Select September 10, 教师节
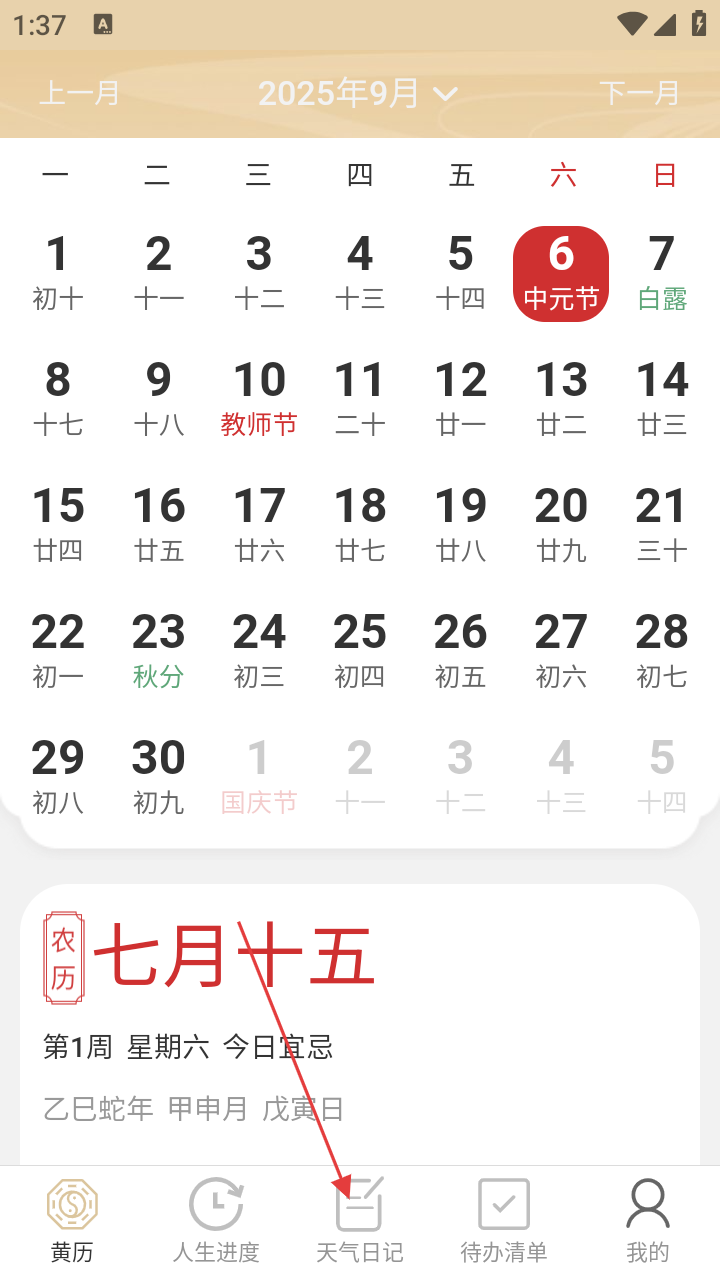This screenshot has width=720, height=1280. point(259,399)
